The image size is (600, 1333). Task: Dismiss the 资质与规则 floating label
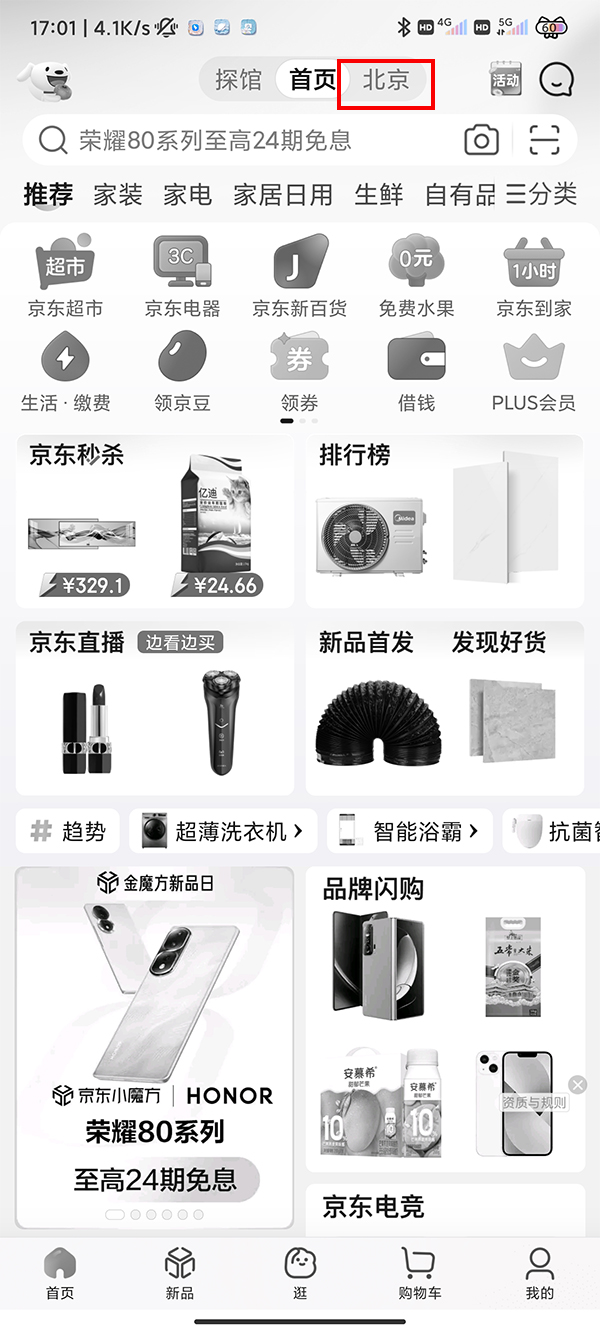pyautogui.click(x=577, y=1085)
